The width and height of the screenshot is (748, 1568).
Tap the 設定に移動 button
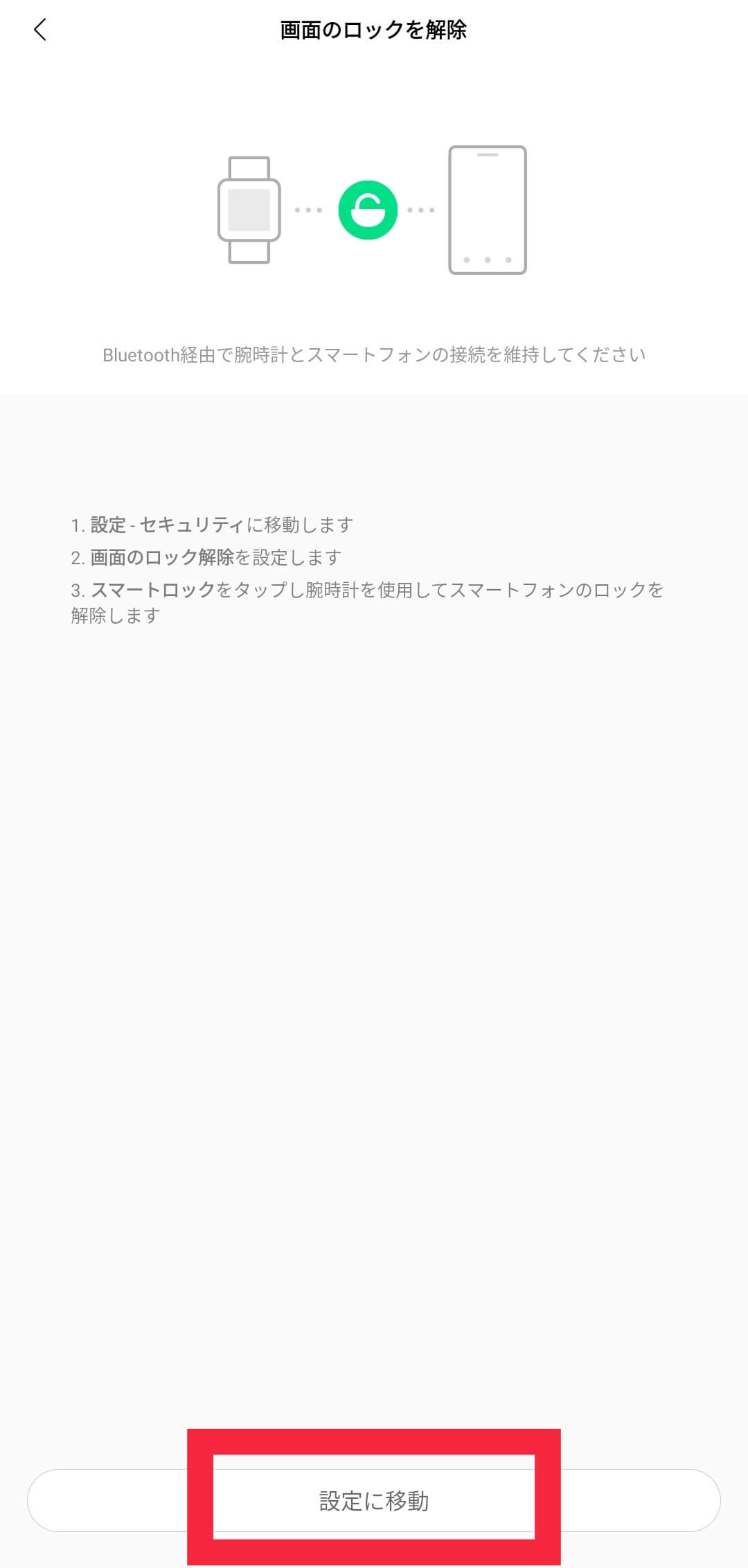374,1500
